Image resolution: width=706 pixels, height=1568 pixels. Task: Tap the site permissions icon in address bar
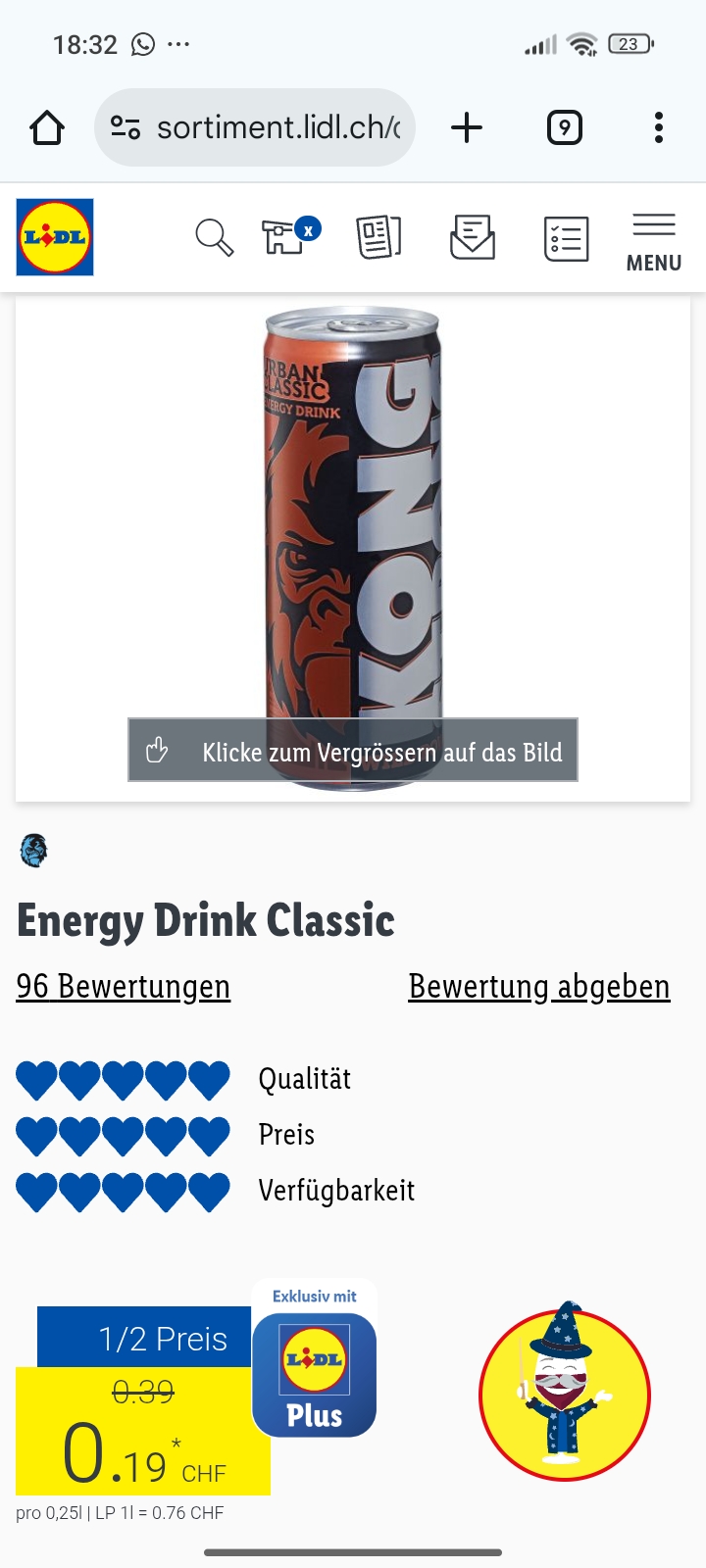125,127
